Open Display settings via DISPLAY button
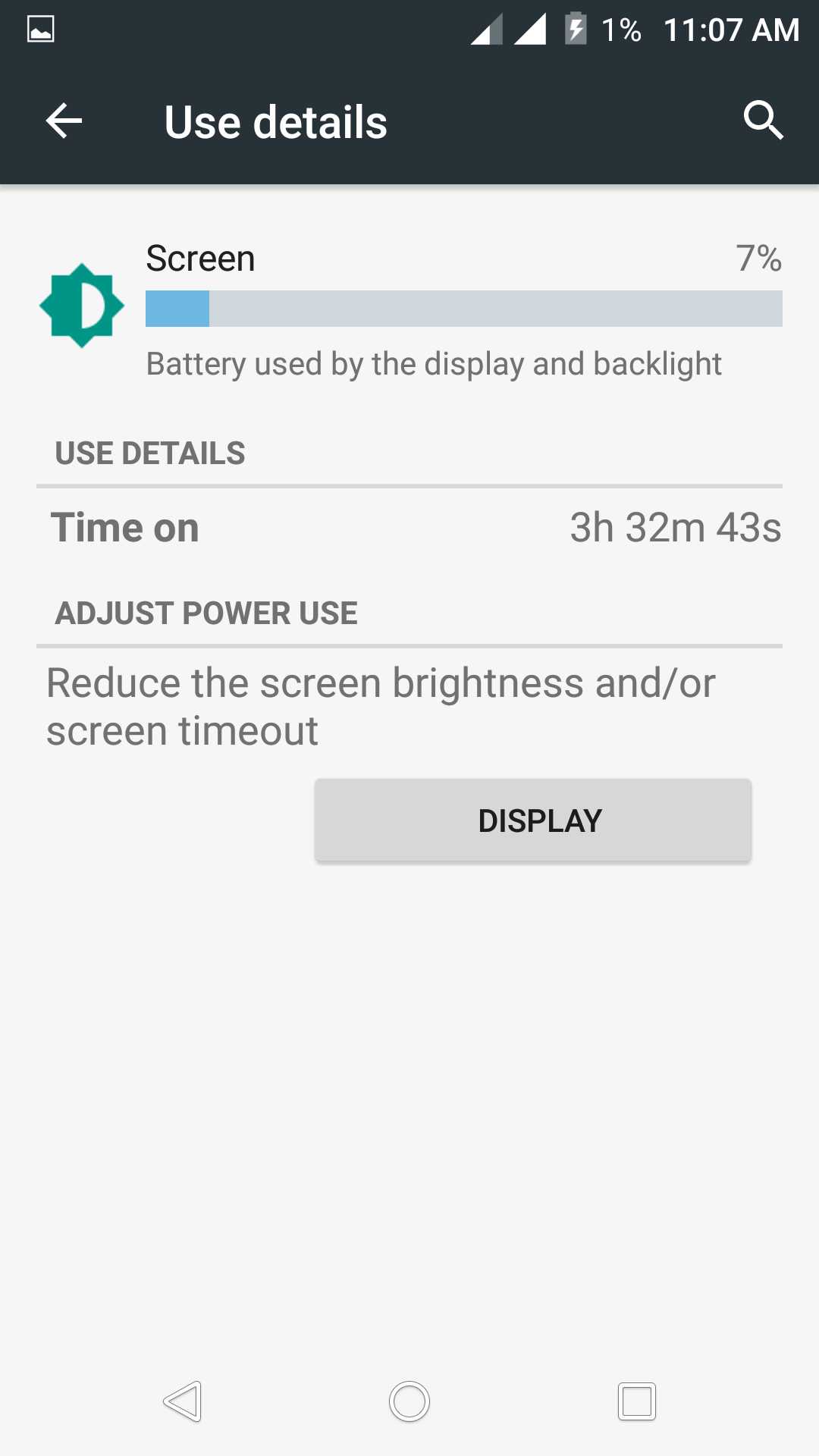This screenshot has height=1456, width=819. click(x=533, y=821)
